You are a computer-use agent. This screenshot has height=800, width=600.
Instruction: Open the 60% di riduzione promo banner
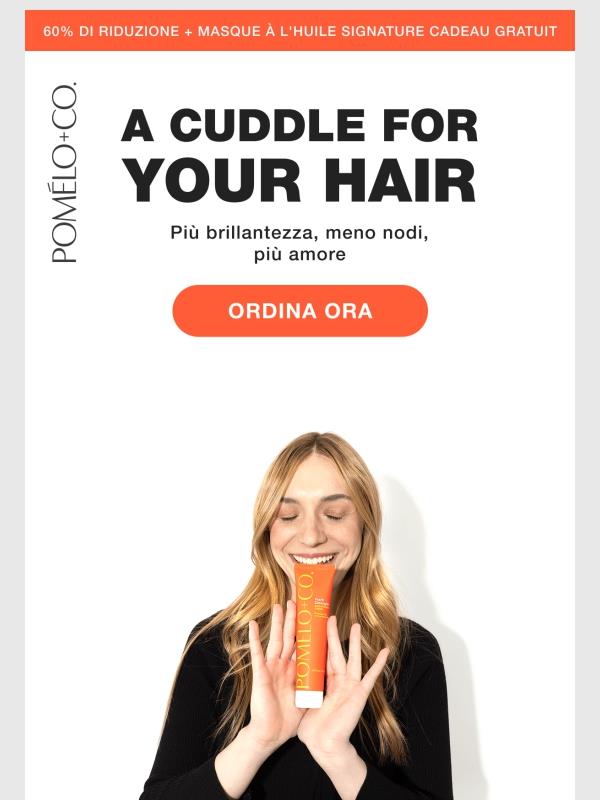[x=300, y=31]
